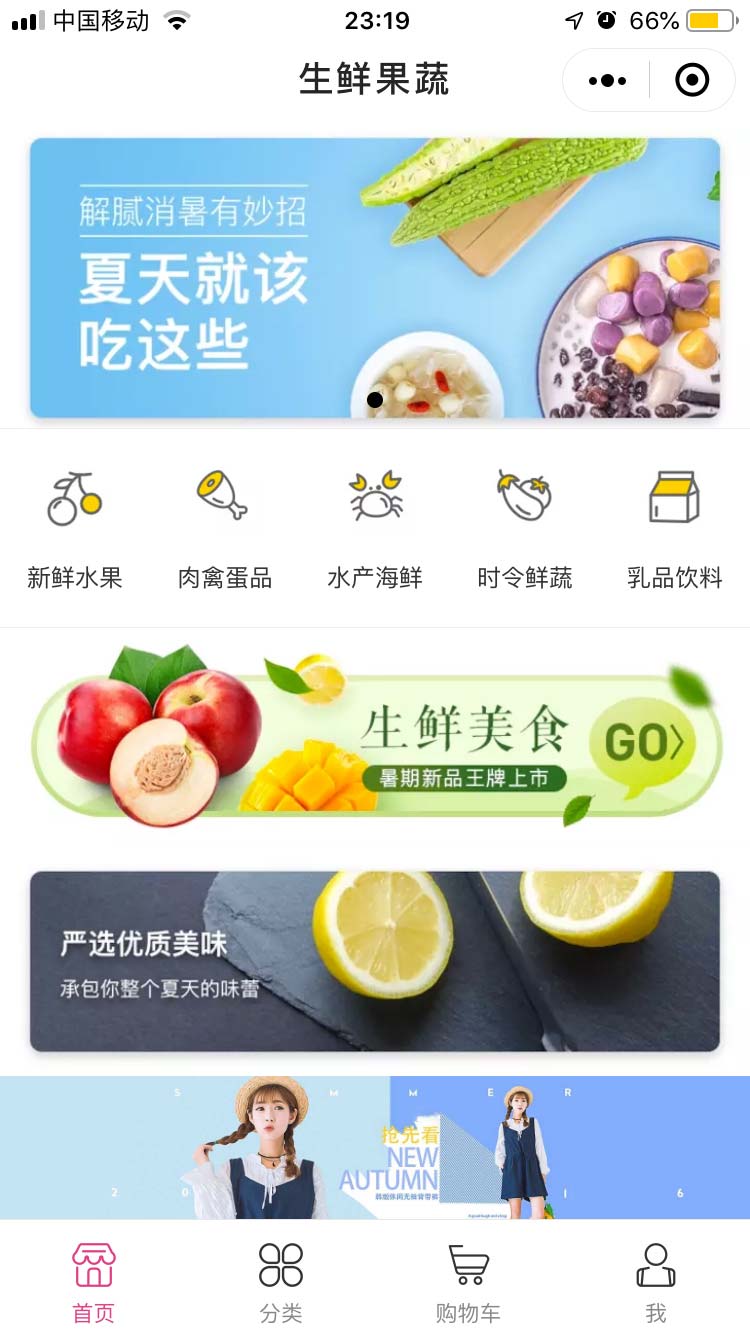Tap the circular close capsule button

(x=691, y=79)
